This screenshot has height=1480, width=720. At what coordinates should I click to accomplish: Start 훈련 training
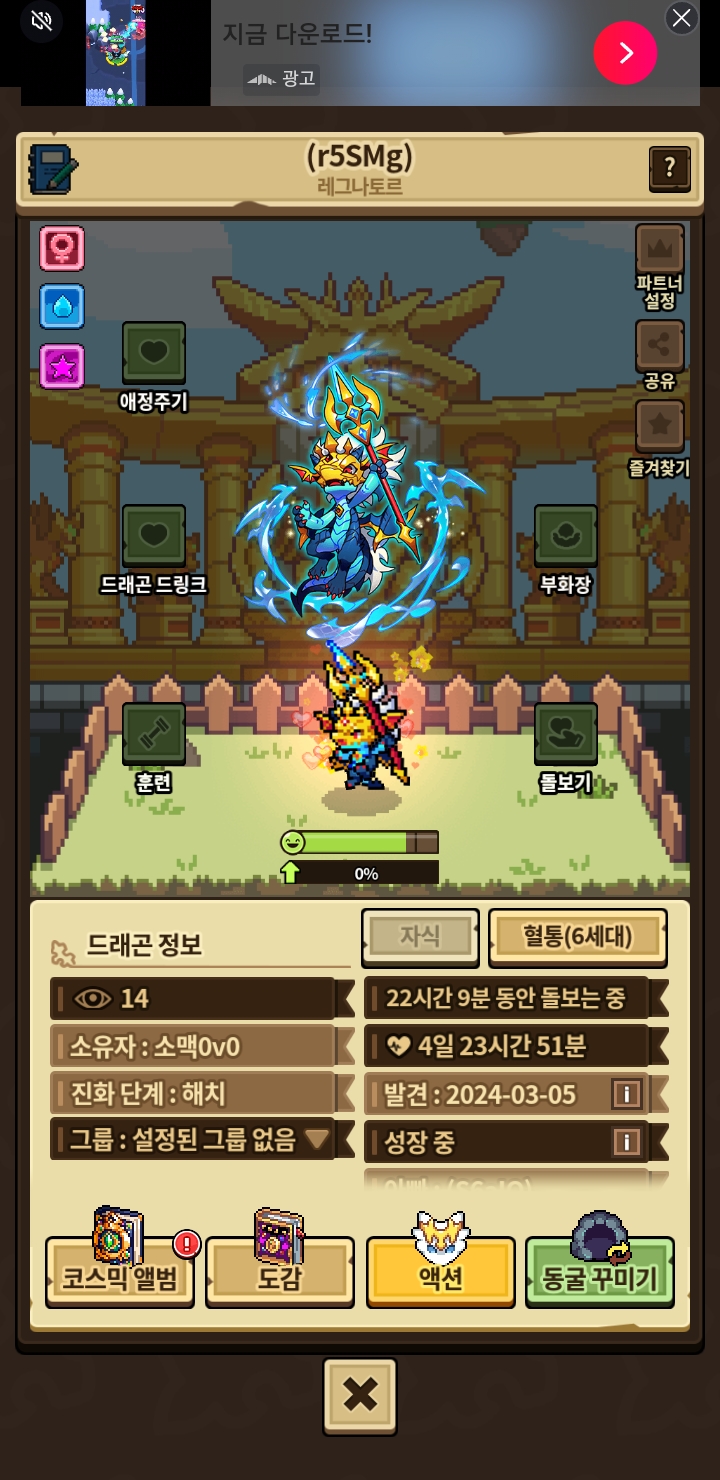(x=153, y=734)
